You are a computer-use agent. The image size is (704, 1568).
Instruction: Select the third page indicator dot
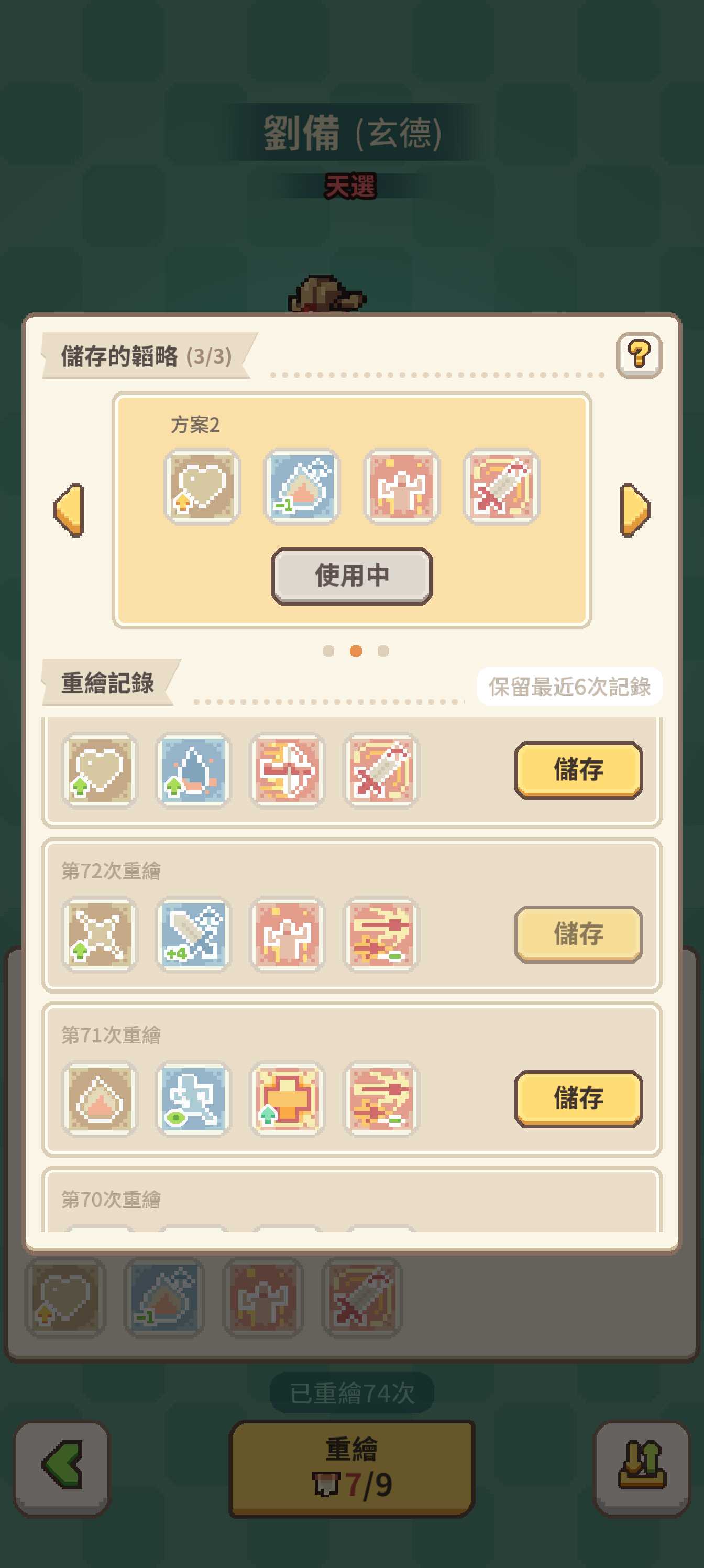[x=383, y=651]
